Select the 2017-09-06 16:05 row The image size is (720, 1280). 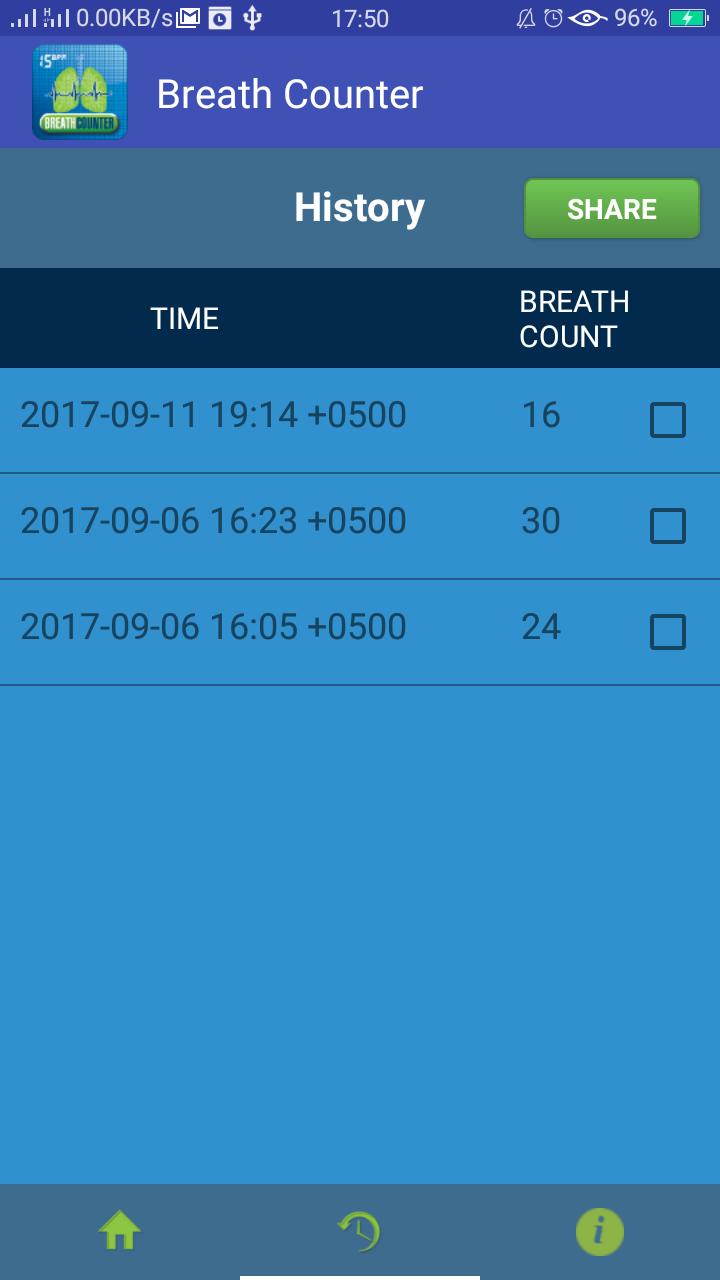coord(214,627)
